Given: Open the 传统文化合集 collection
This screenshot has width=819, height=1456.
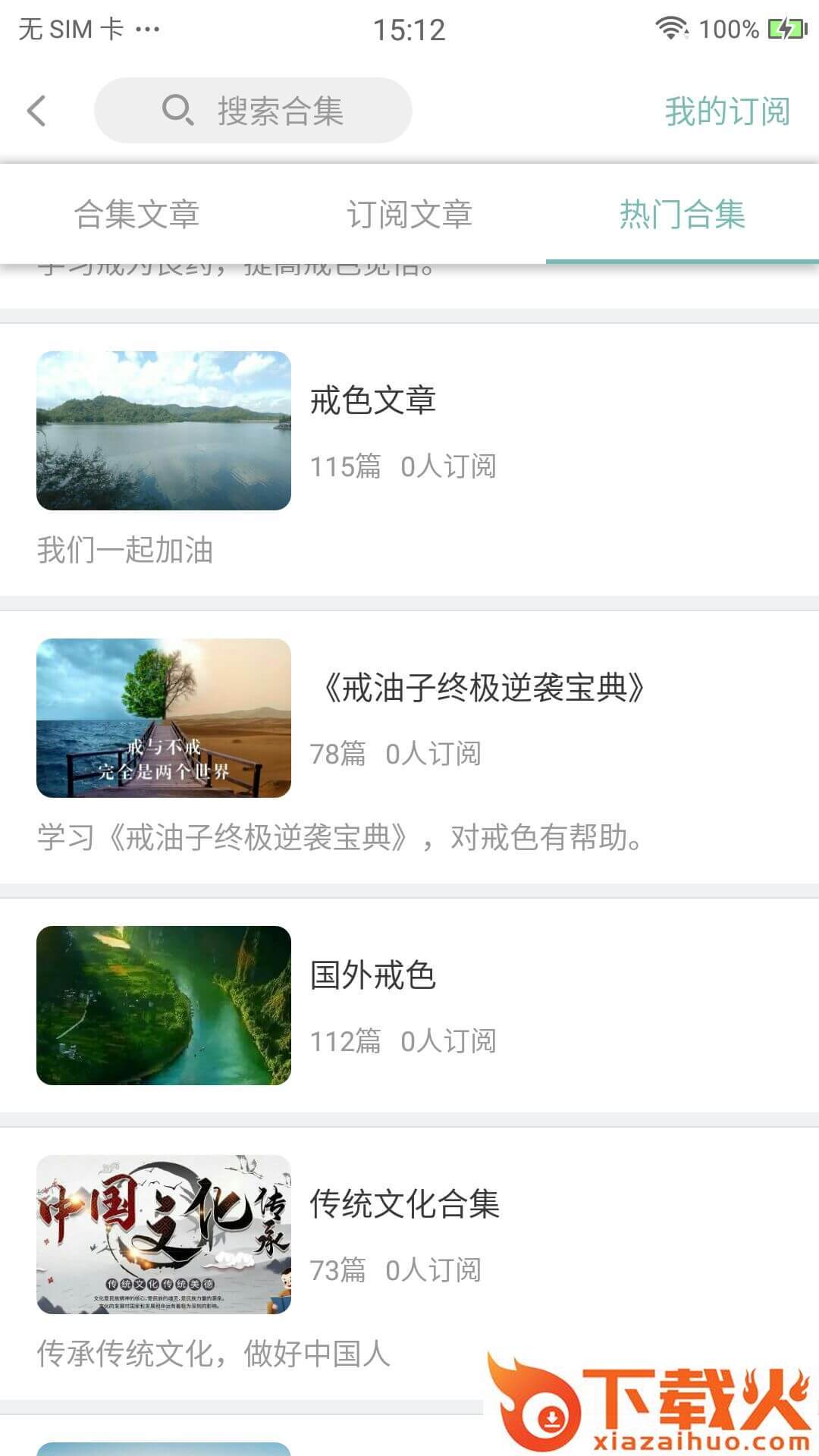Looking at the screenshot, I should tap(404, 1204).
